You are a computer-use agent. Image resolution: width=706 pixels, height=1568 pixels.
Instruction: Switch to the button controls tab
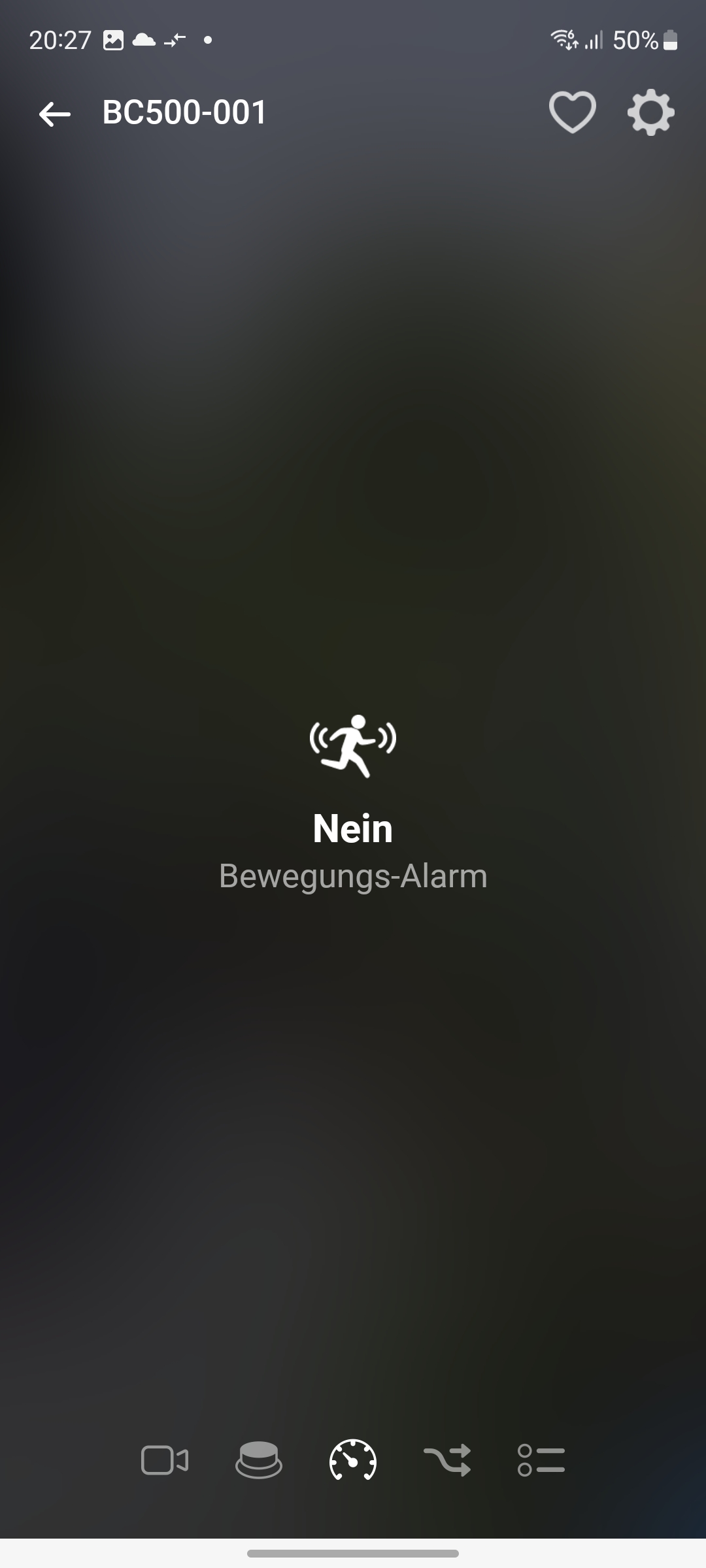[x=259, y=1460]
